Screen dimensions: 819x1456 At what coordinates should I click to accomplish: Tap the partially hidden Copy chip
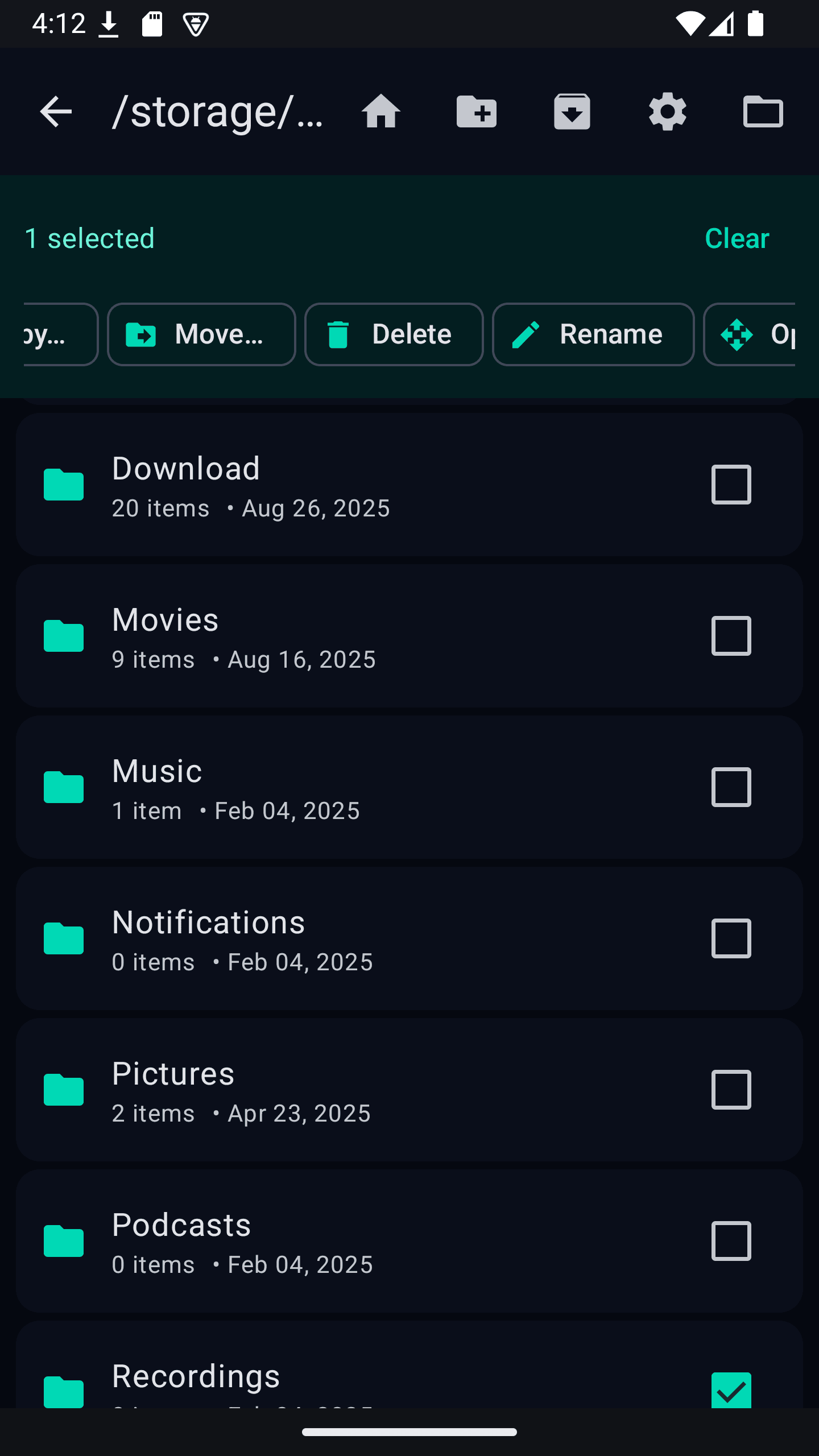(61, 334)
